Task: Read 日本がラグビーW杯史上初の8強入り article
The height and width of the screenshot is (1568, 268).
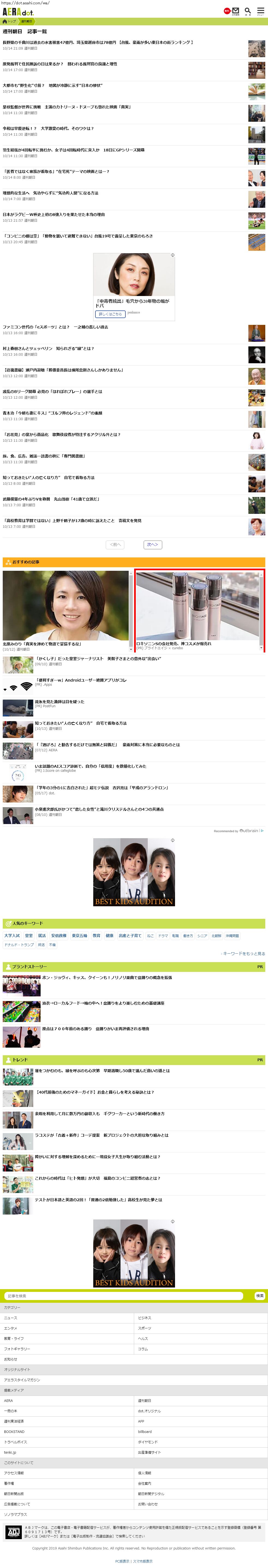Action: click(54, 214)
